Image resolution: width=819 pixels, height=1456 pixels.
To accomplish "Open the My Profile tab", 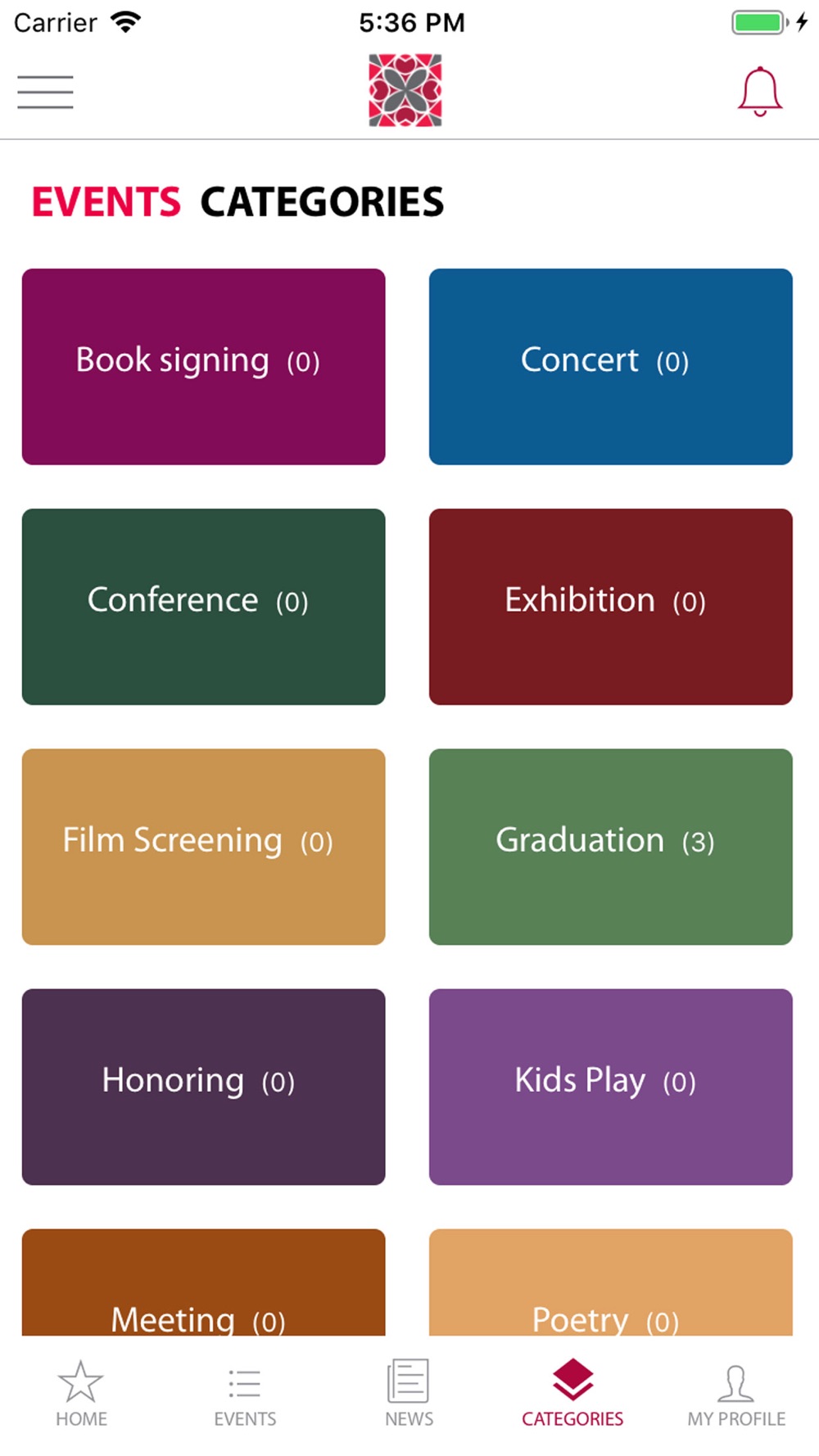I will coord(736,1395).
